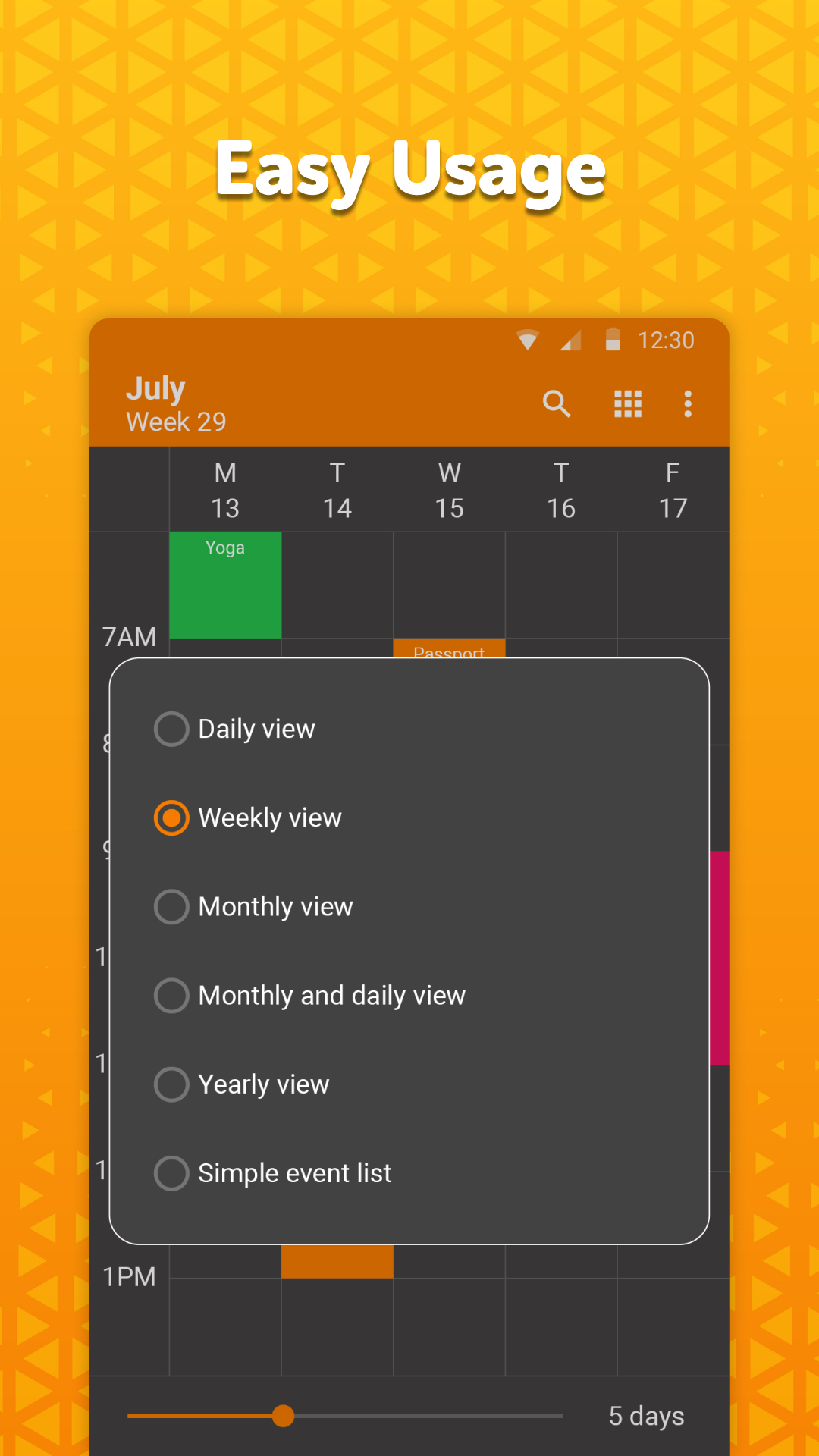Screen dimensions: 819x1456
Task: Click the battery indicator in the status bar
Action: pyautogui.click(x=611, y=340)
